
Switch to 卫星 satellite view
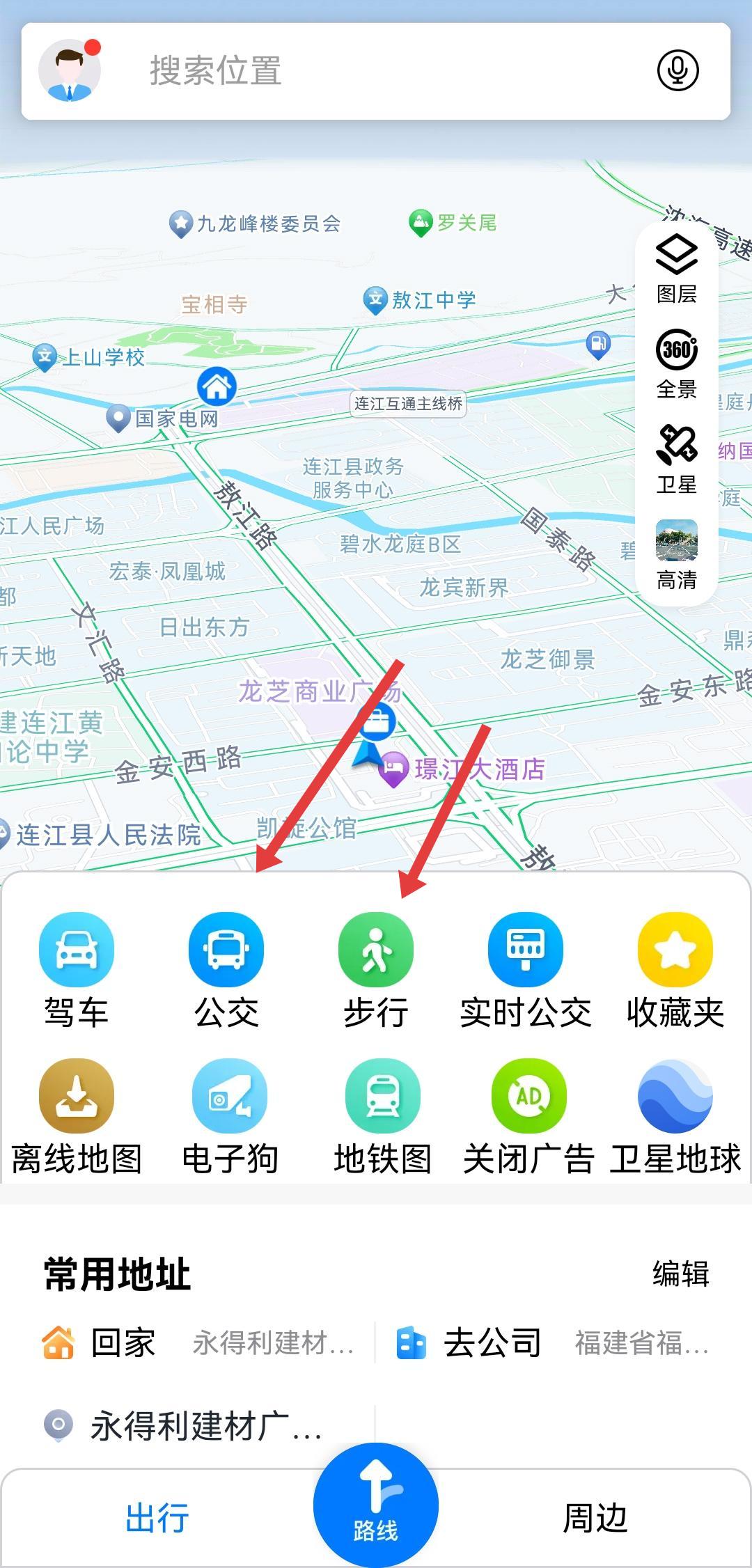tap(676, 459)
